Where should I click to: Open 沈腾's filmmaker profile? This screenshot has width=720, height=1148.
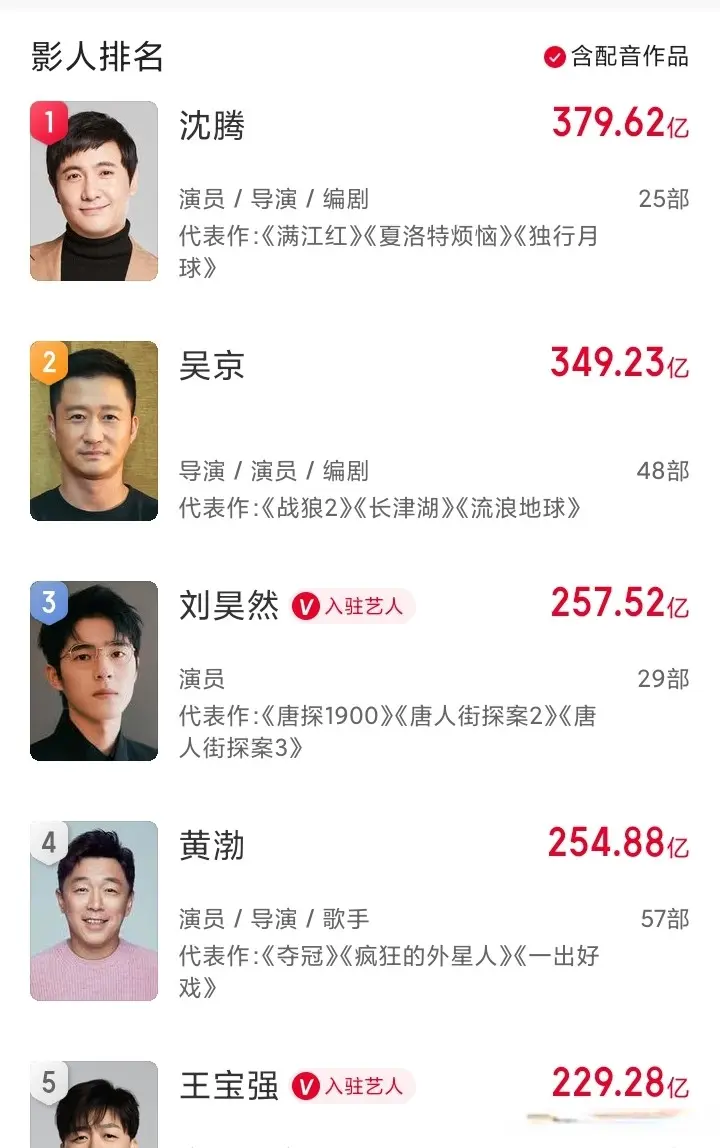(212, 126)
